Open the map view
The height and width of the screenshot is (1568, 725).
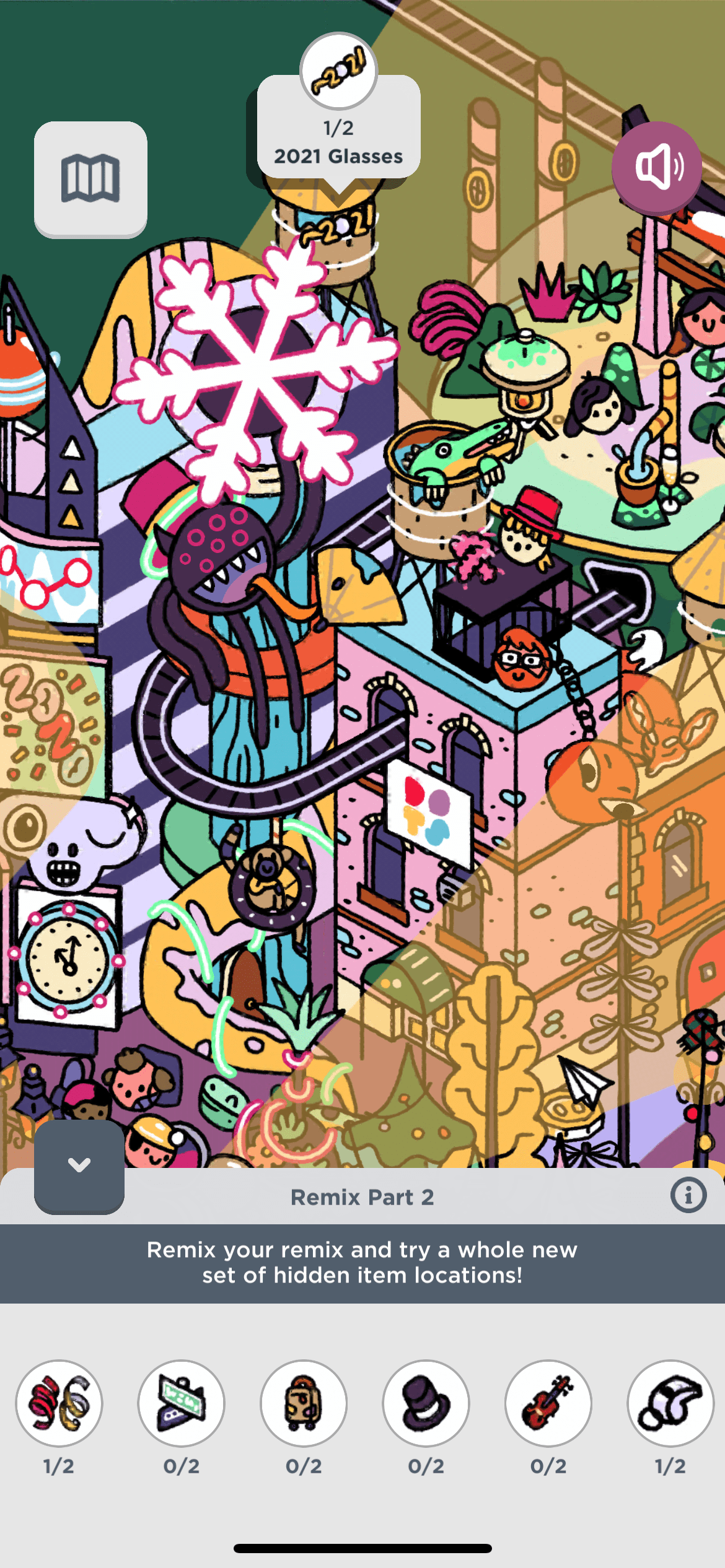click(x=90, y=178)
